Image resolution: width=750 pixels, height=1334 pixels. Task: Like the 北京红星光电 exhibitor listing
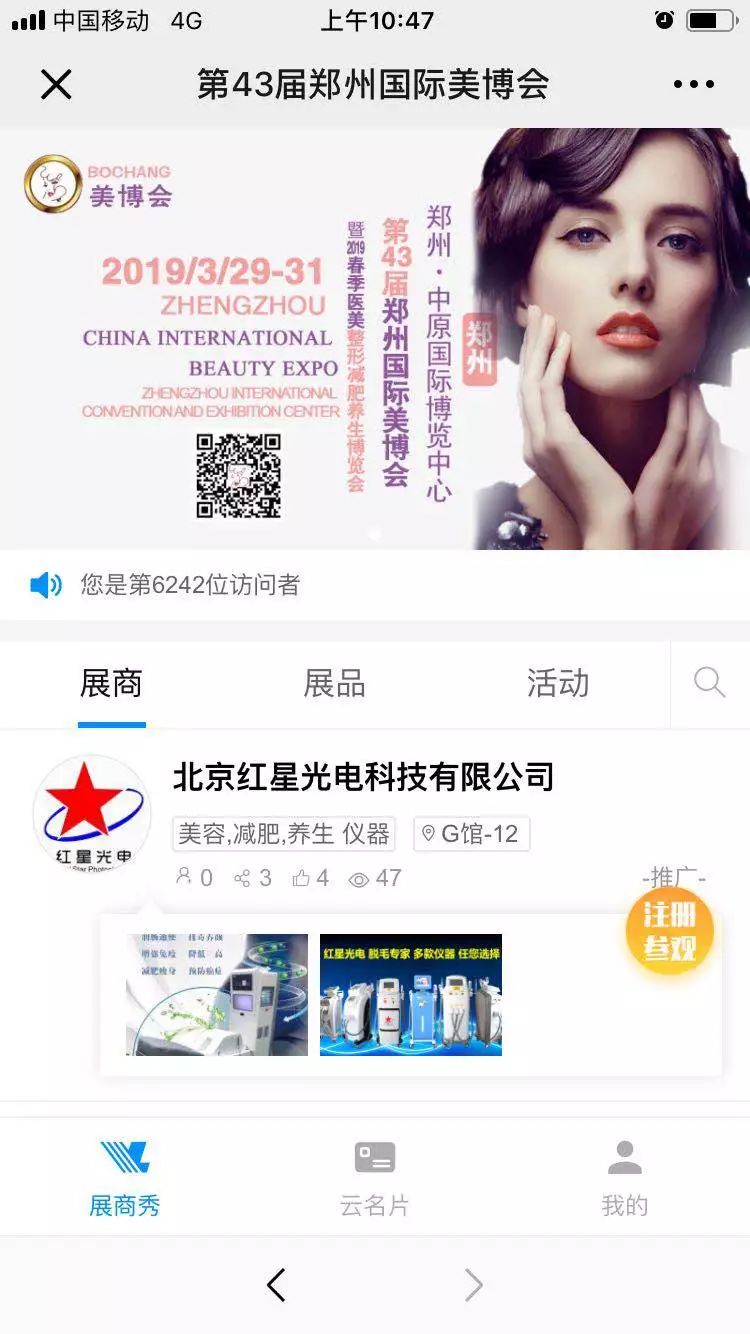click(310, 878)
